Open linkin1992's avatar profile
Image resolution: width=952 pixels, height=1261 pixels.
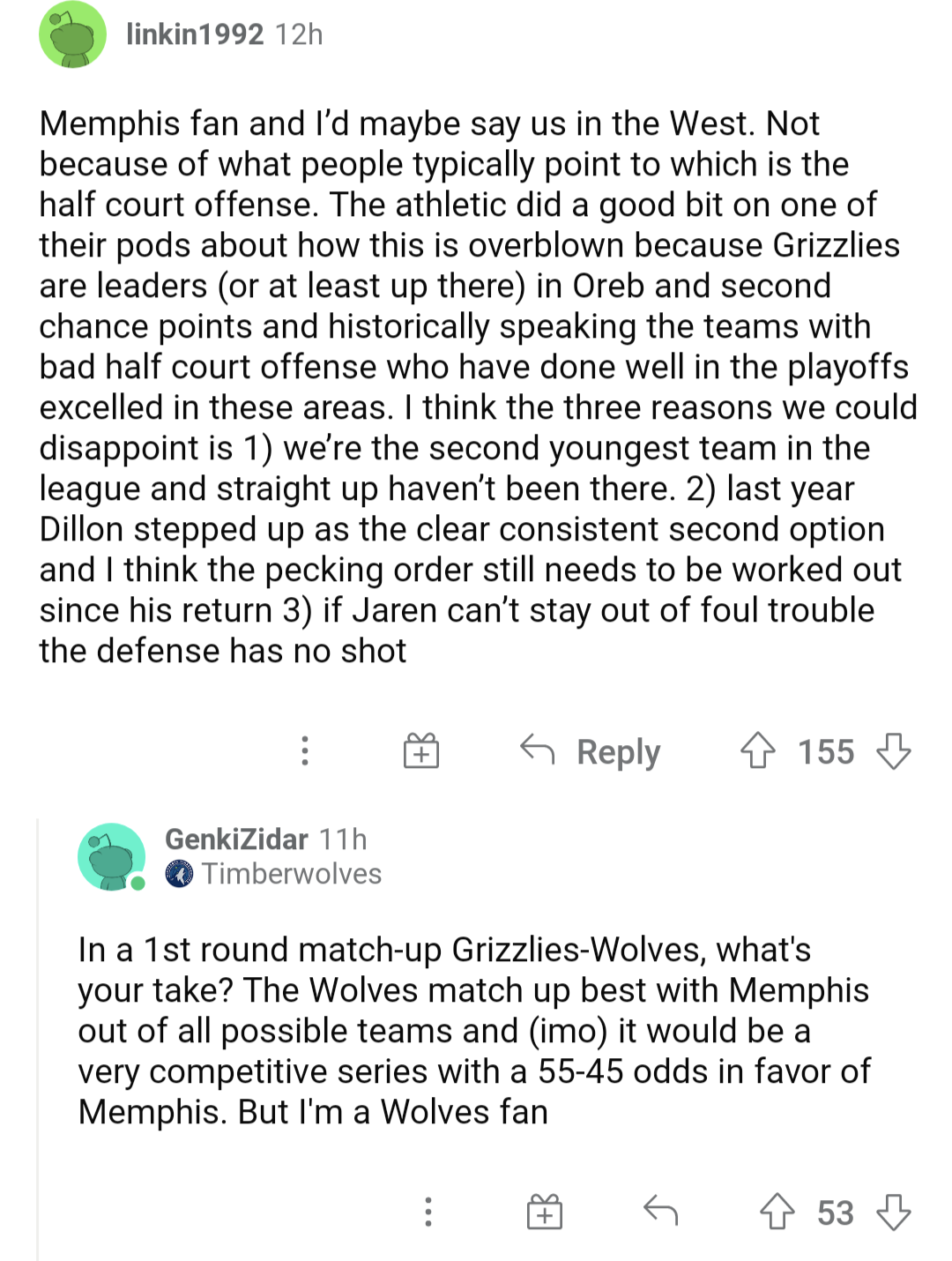click(73, 35)
